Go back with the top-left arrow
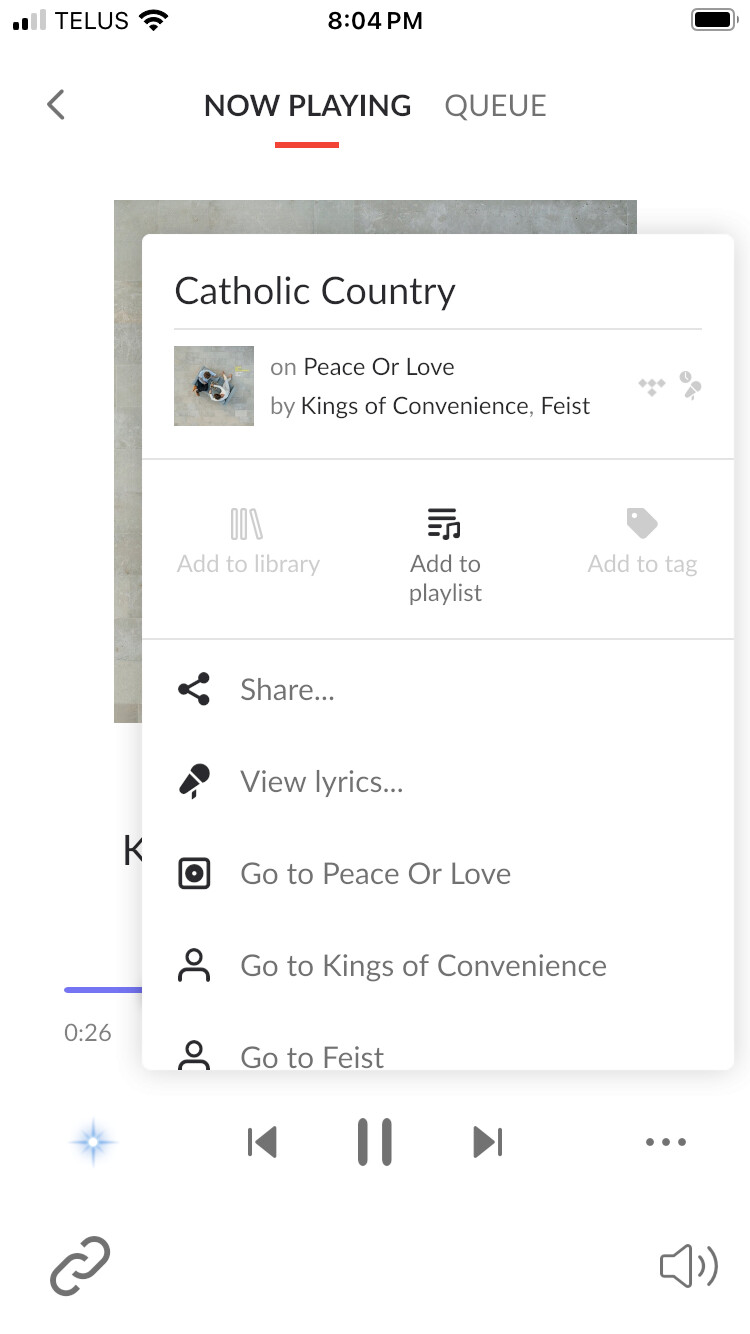 pyautogui.click(x=56, y=105)
